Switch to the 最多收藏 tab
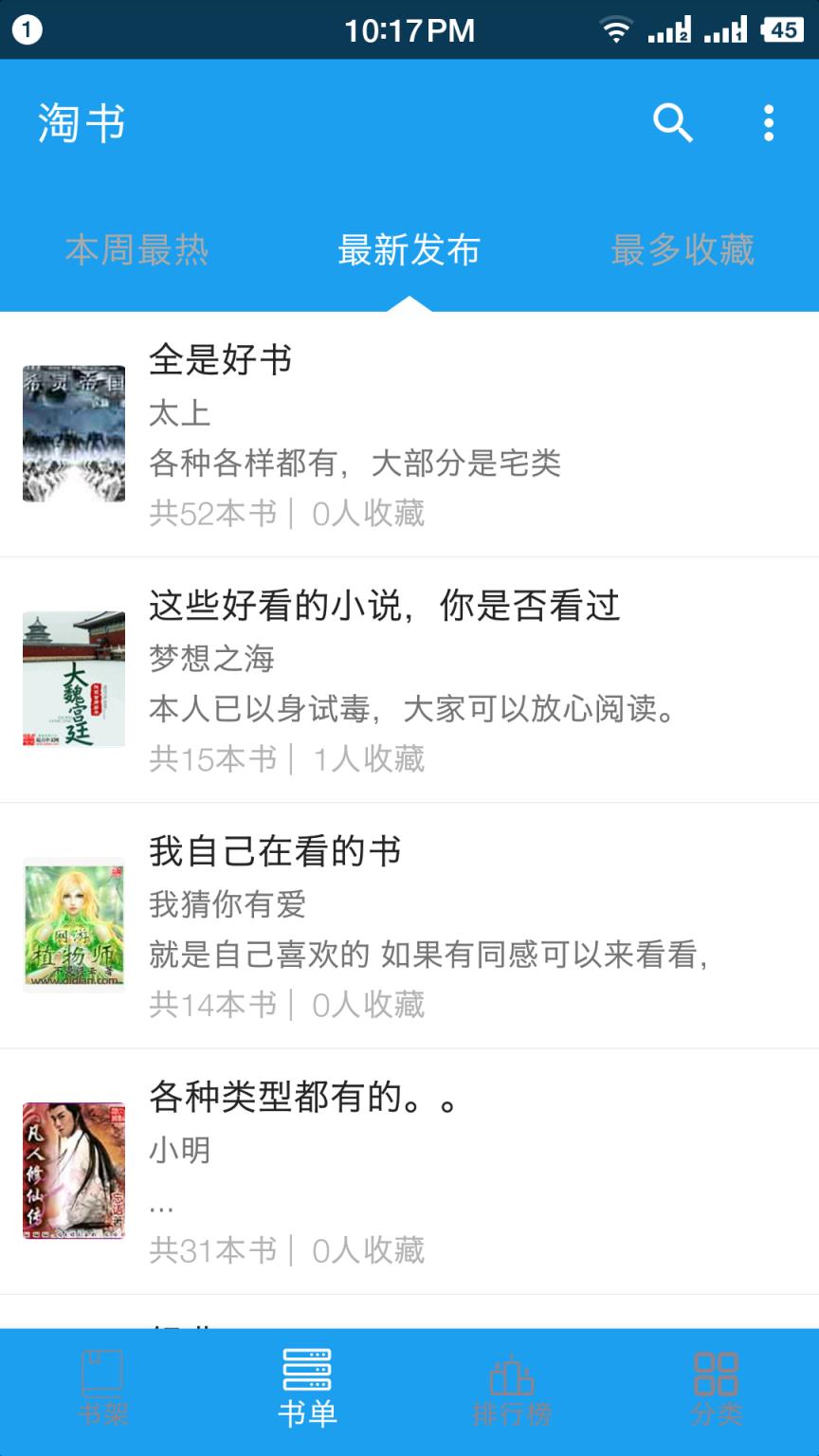The width and height of the screenshot is (819, 1456). click(x=682, y=250)
